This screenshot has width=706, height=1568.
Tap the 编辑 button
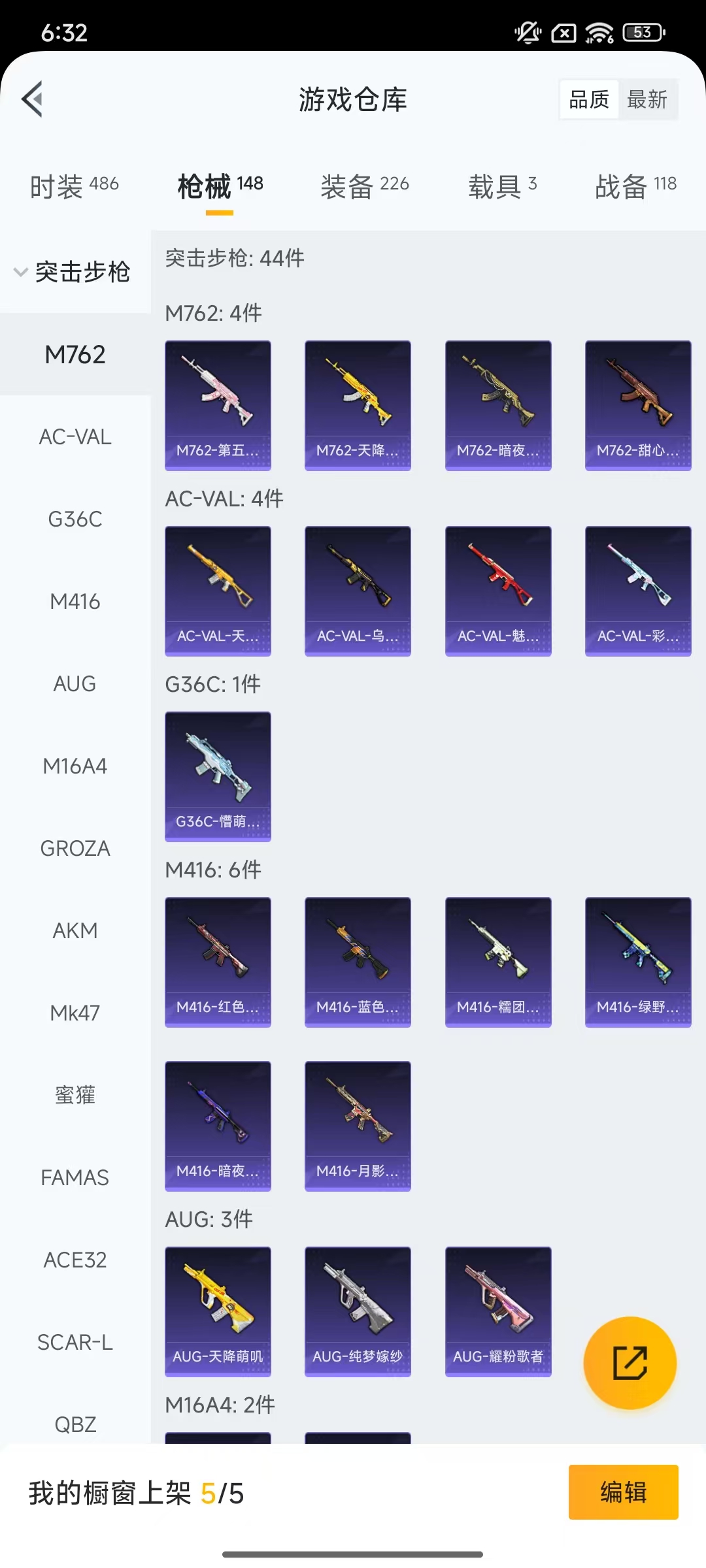[x=623, y=1492]
